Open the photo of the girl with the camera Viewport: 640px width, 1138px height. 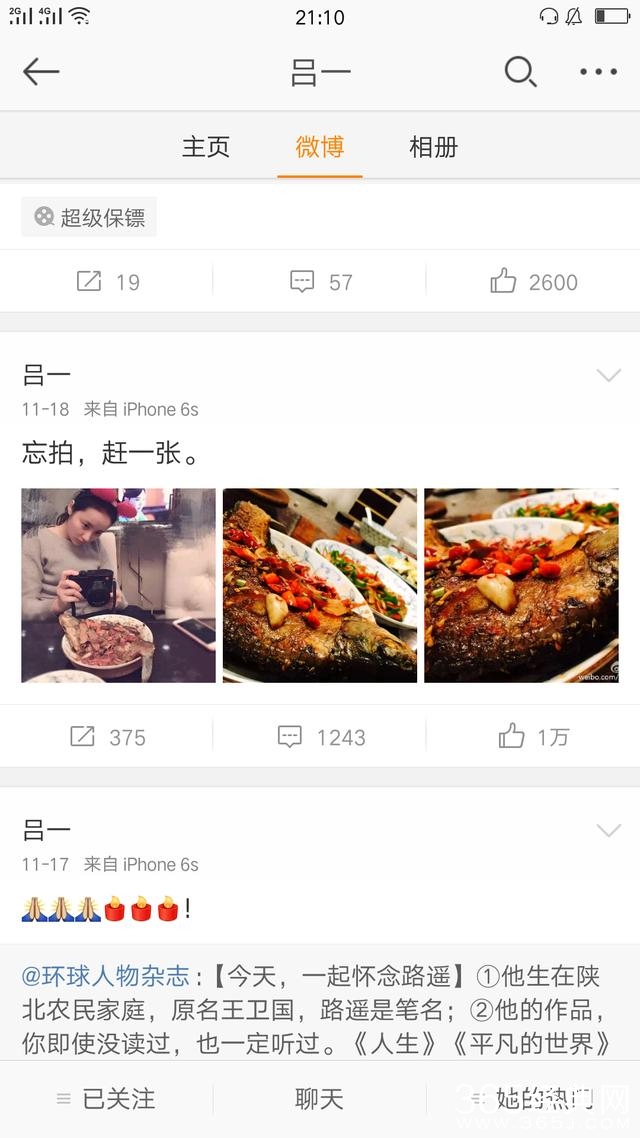pos(118,585)
